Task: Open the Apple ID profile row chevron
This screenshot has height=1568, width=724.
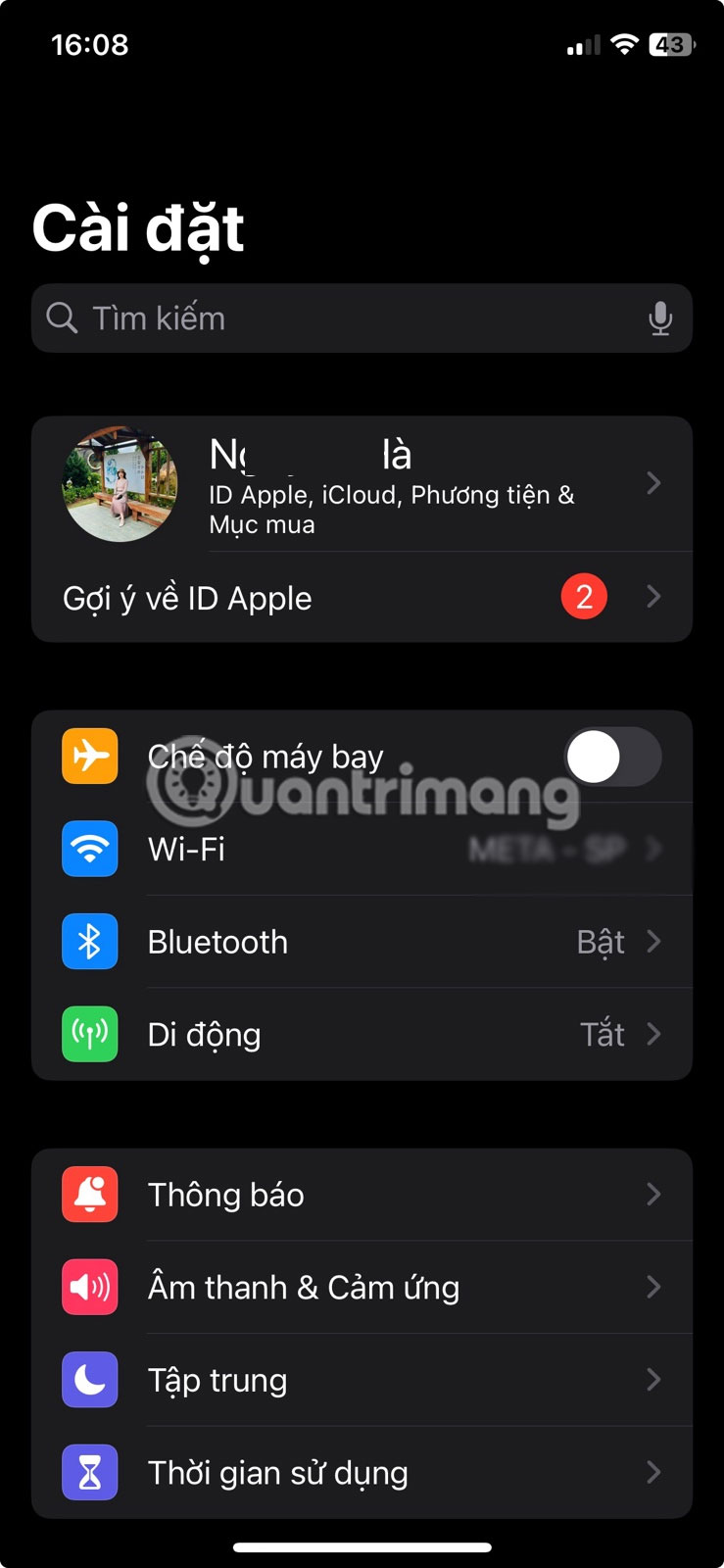Action: (x=654, y=483)
